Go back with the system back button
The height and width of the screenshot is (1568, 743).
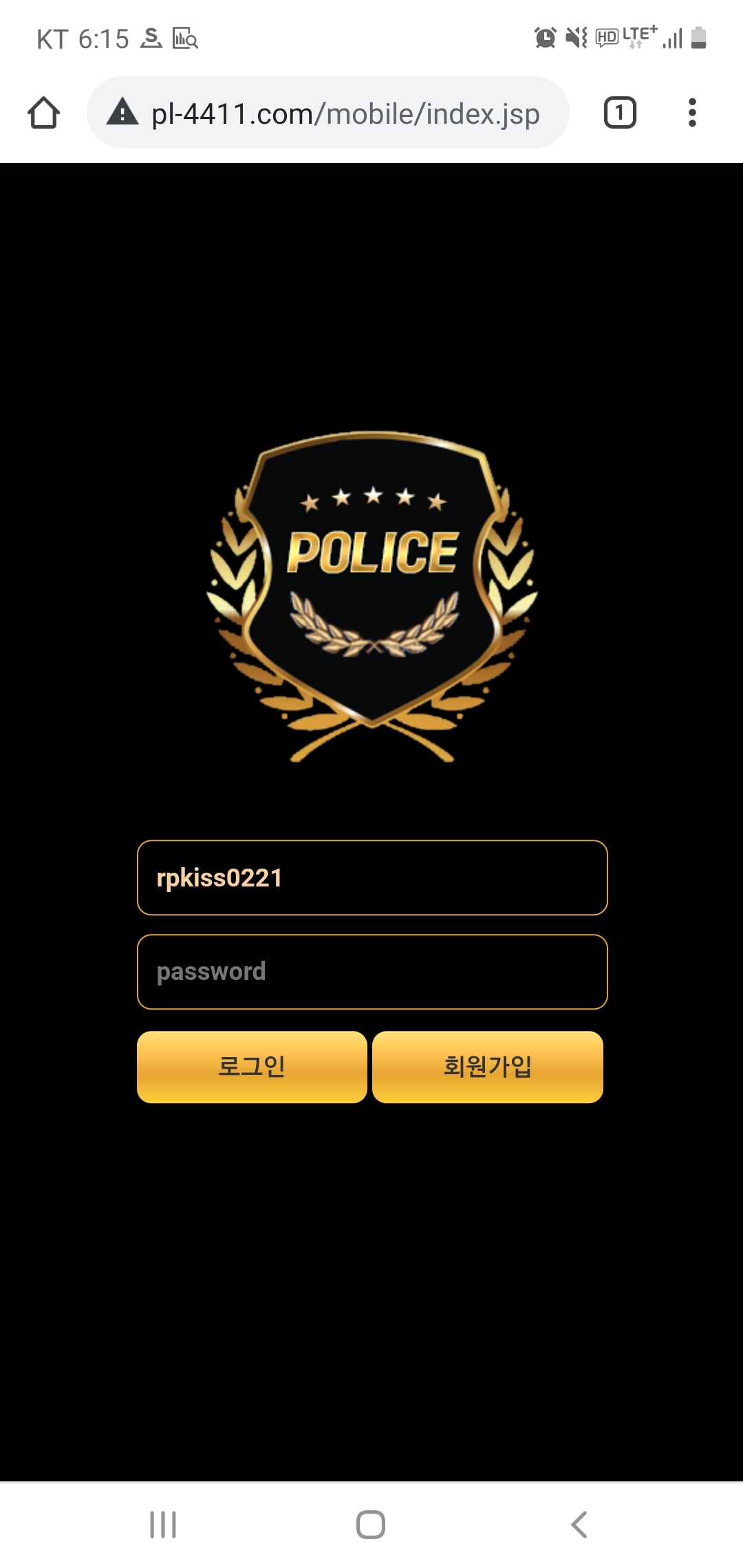click(x=579, y=1525)
